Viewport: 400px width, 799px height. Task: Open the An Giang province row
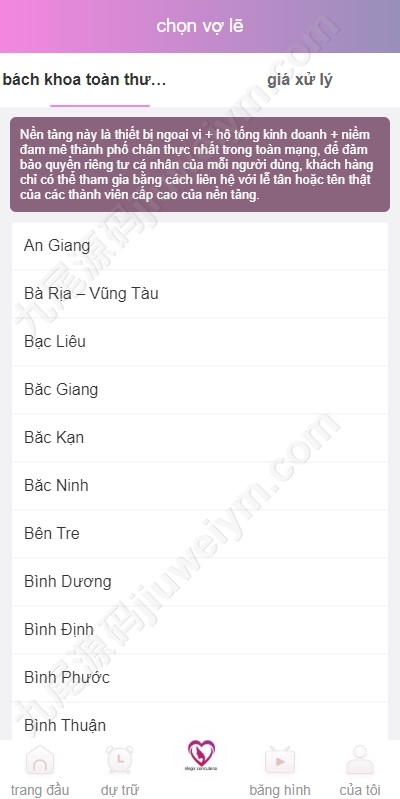click(x=200, y=246)
